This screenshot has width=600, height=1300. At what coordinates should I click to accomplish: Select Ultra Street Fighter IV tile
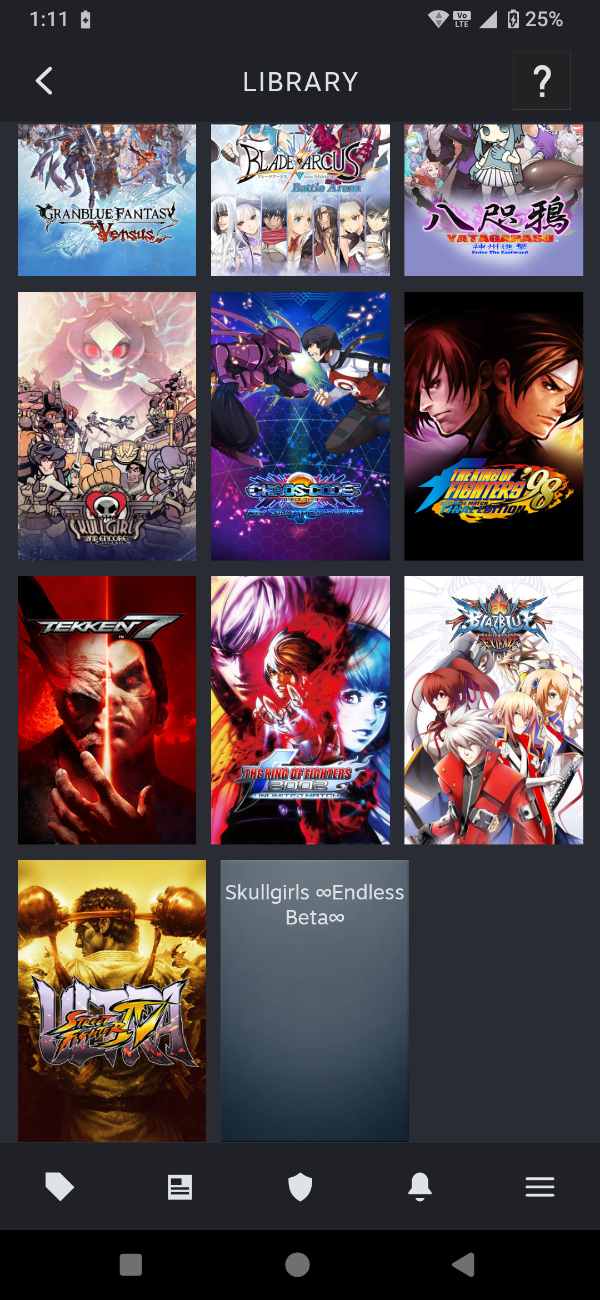112,1000
